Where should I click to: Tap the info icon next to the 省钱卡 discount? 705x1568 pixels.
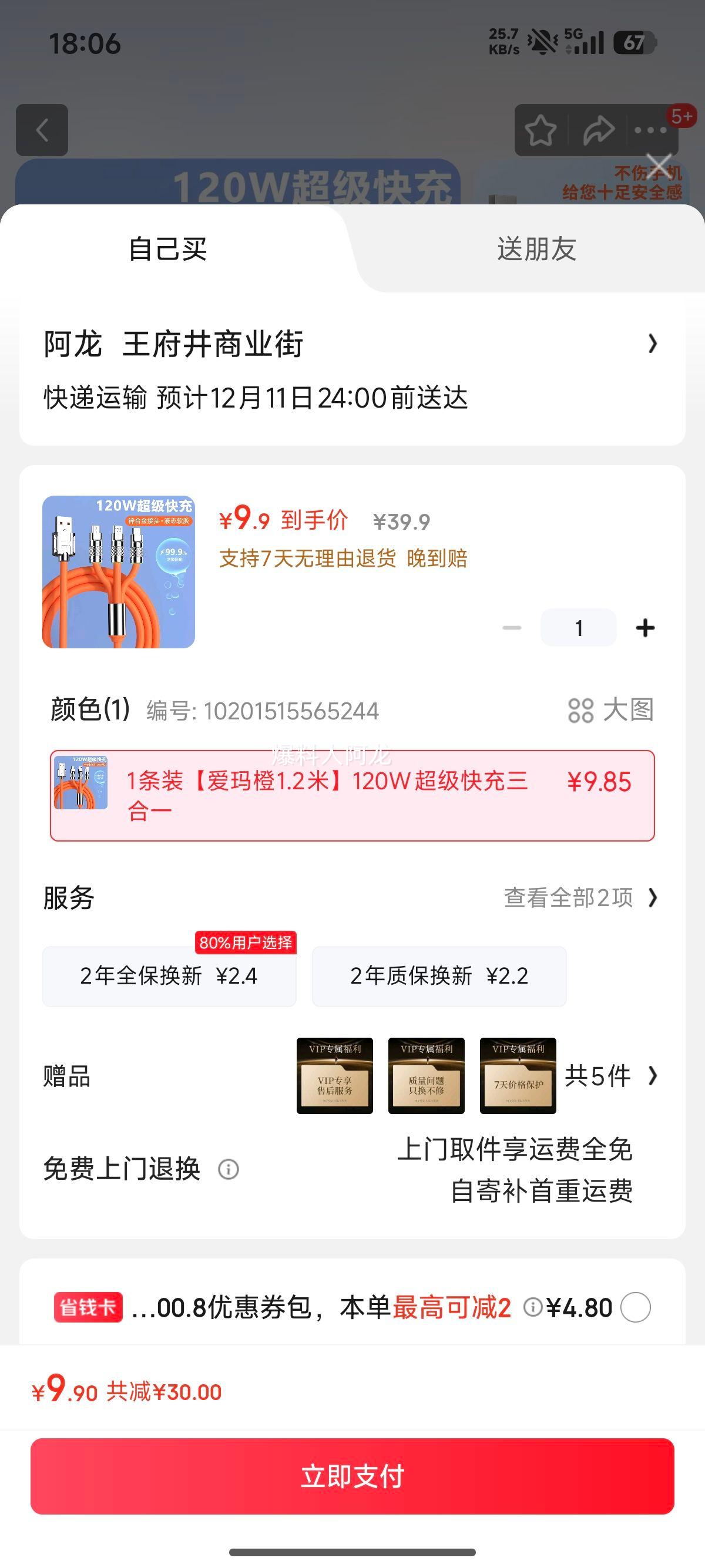pyautogui.click(x=533, y=1307)
